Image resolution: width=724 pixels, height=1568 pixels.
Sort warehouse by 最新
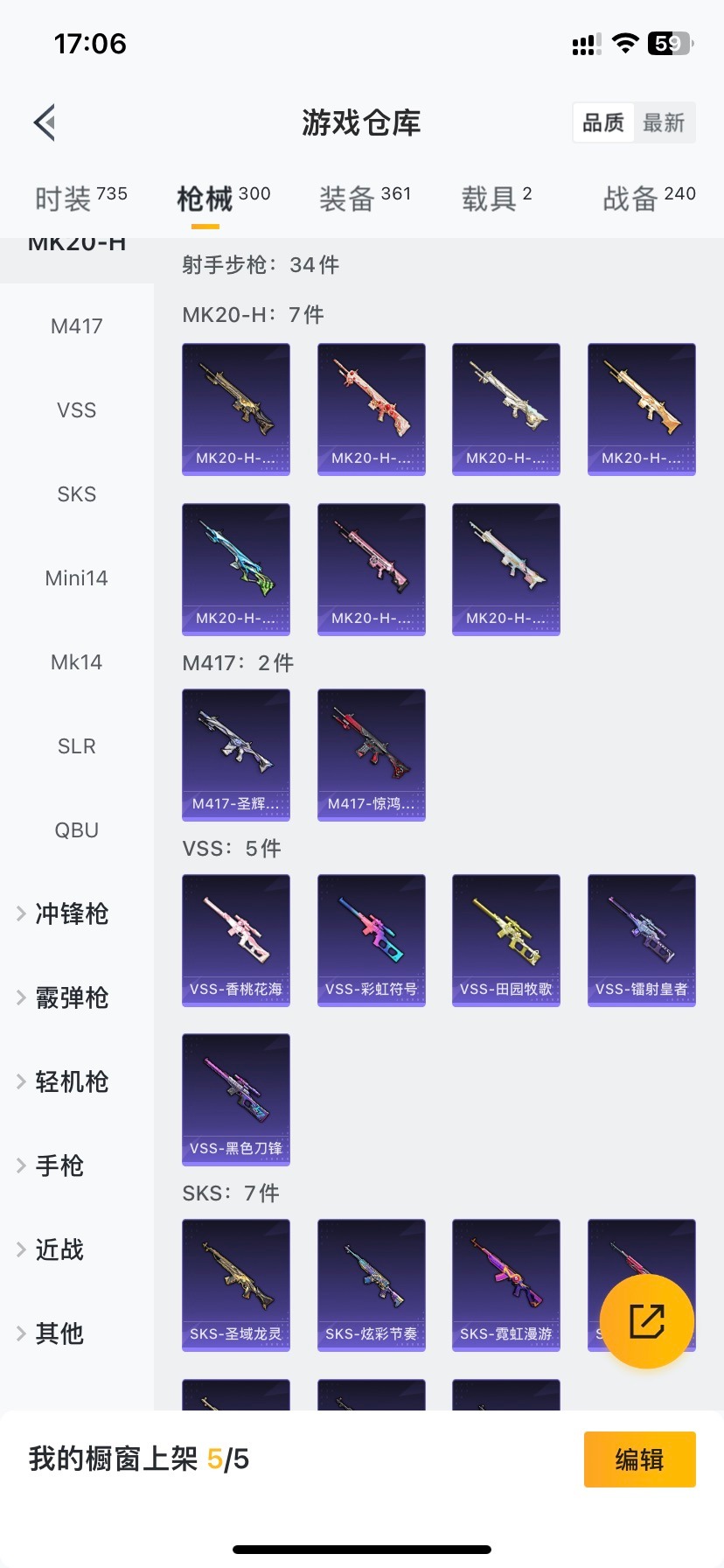pyautogui.click(x=664, y=122)
